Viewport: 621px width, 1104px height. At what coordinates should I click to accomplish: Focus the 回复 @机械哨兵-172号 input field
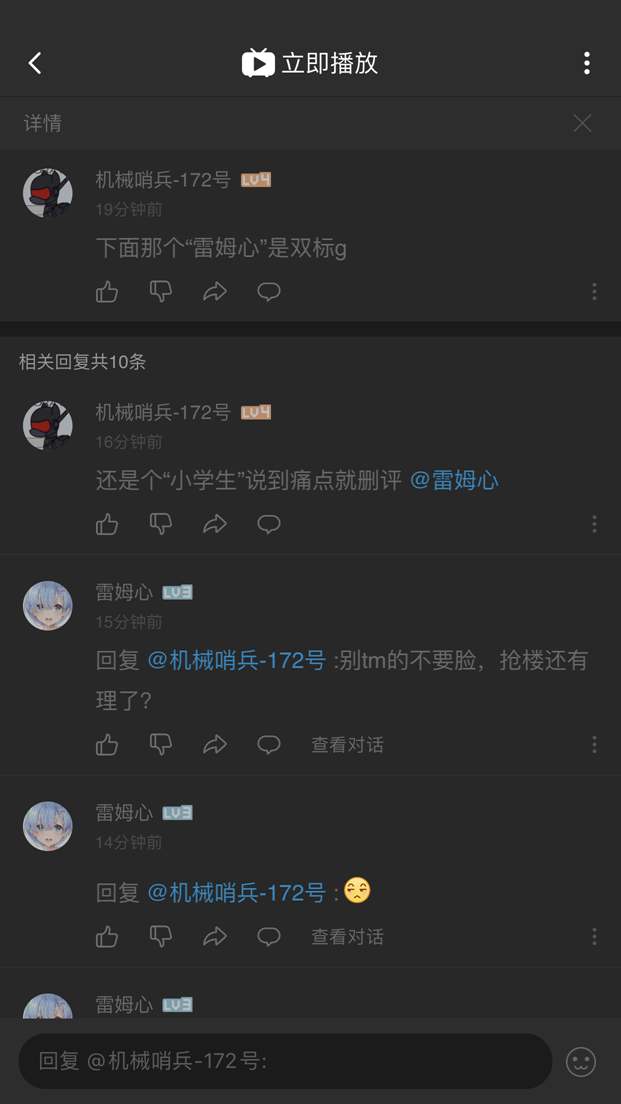[x=285, y=1061]
